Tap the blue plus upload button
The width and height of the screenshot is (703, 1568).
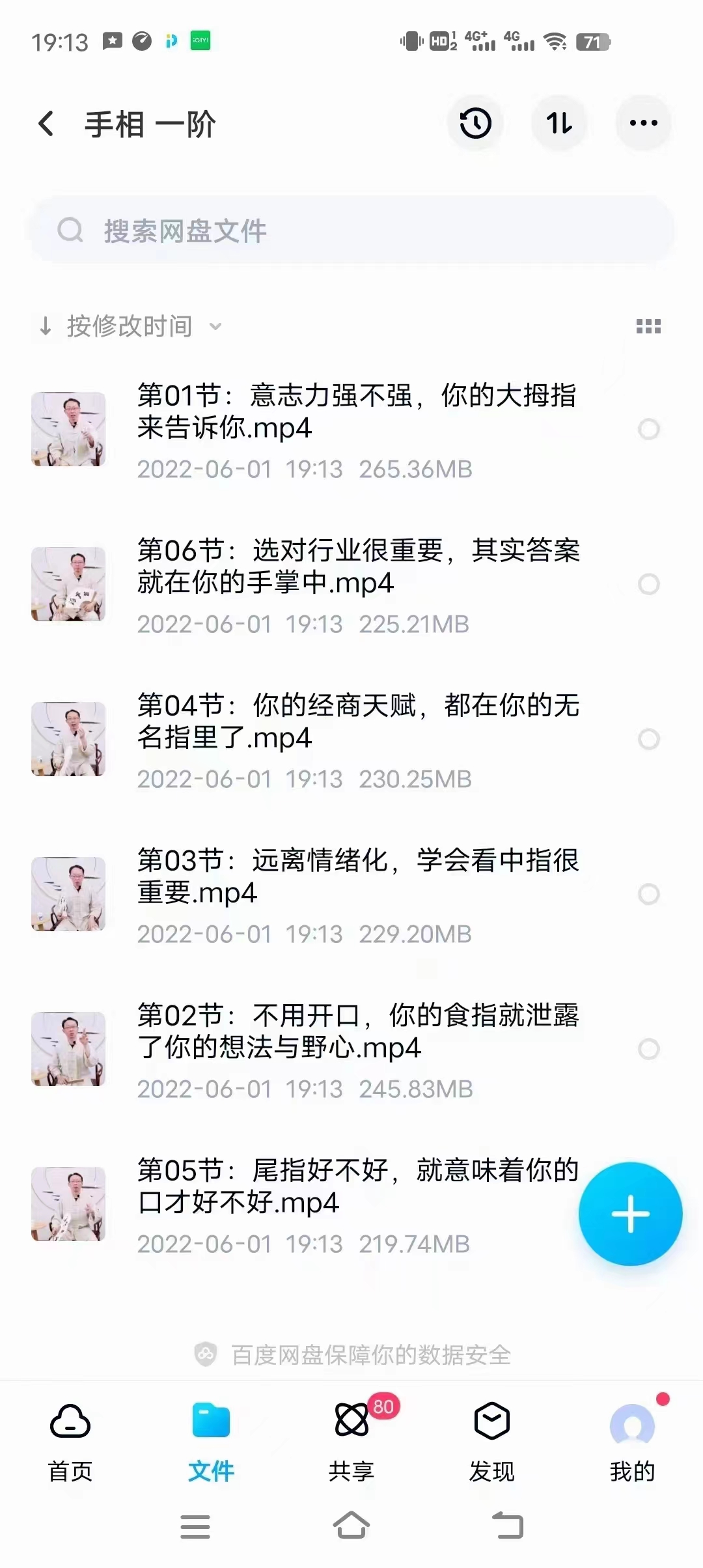(629, 1215)
